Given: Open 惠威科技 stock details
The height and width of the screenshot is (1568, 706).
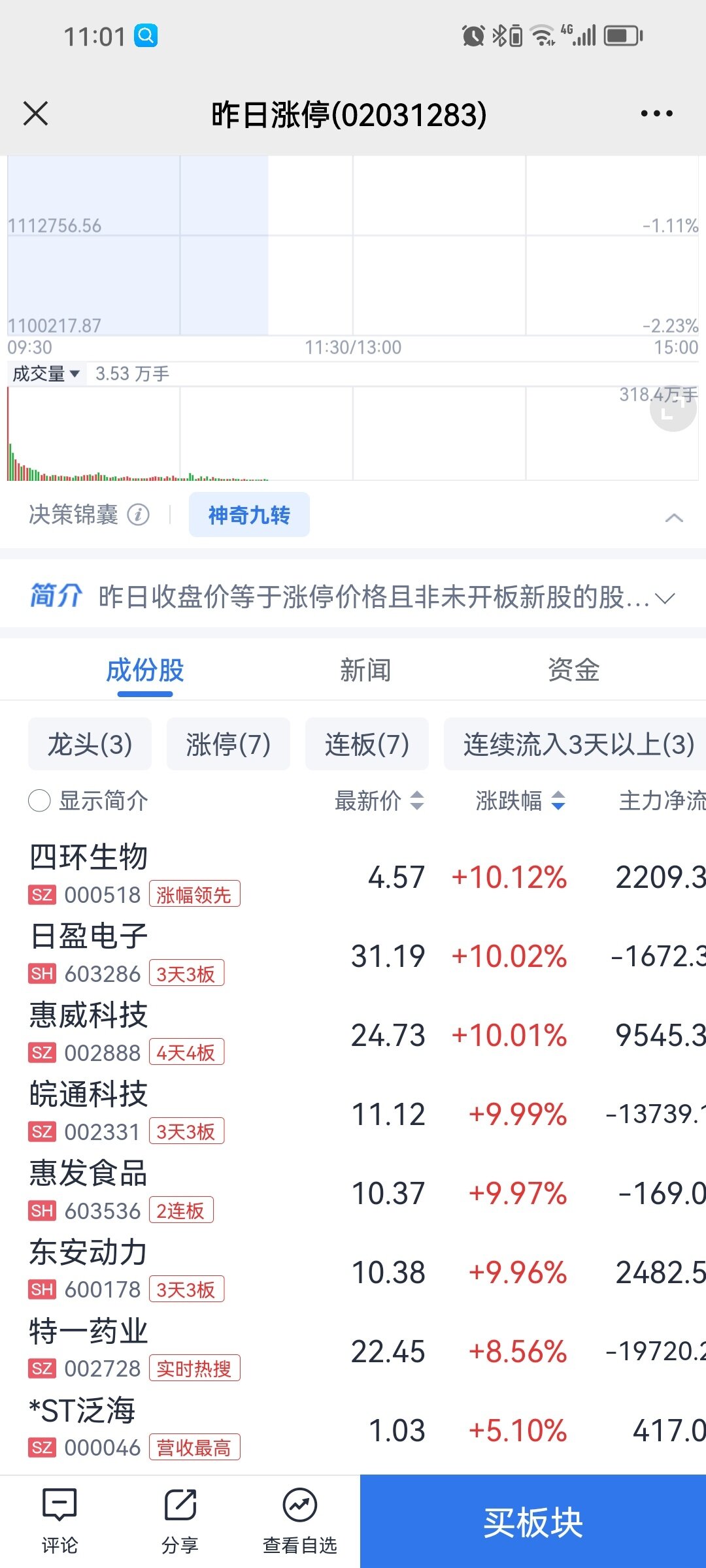Looking at the screenshot, I should [x=353, y=1034].
